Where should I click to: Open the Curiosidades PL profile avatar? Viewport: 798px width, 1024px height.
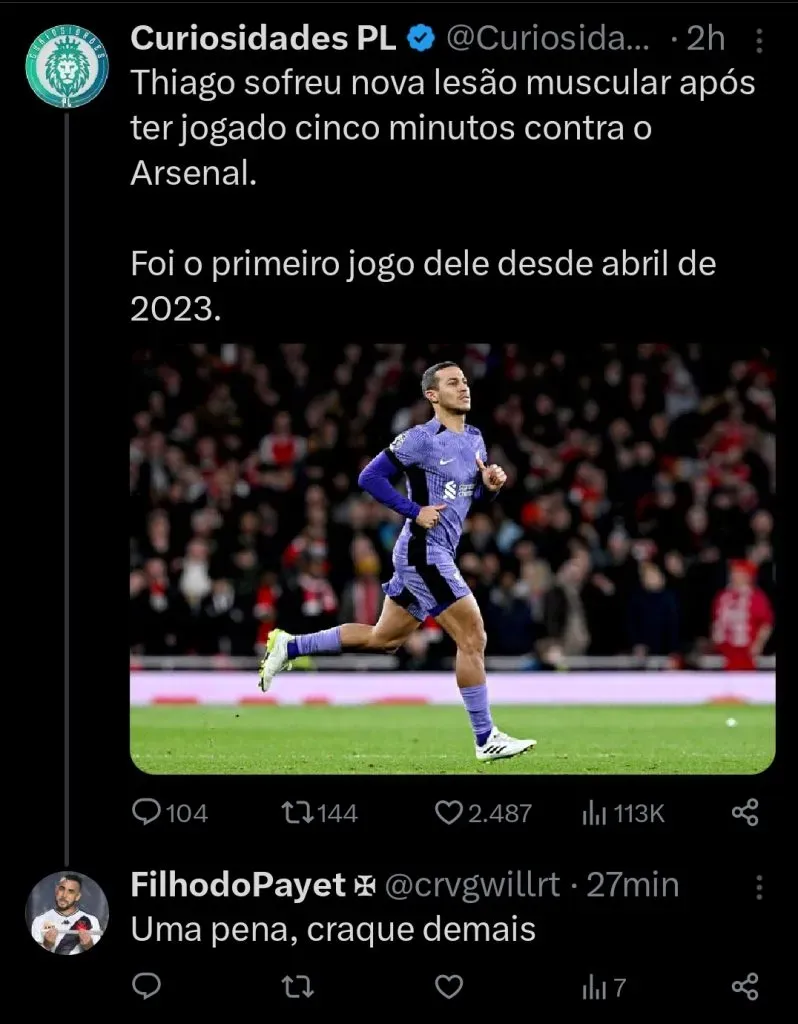66,66
